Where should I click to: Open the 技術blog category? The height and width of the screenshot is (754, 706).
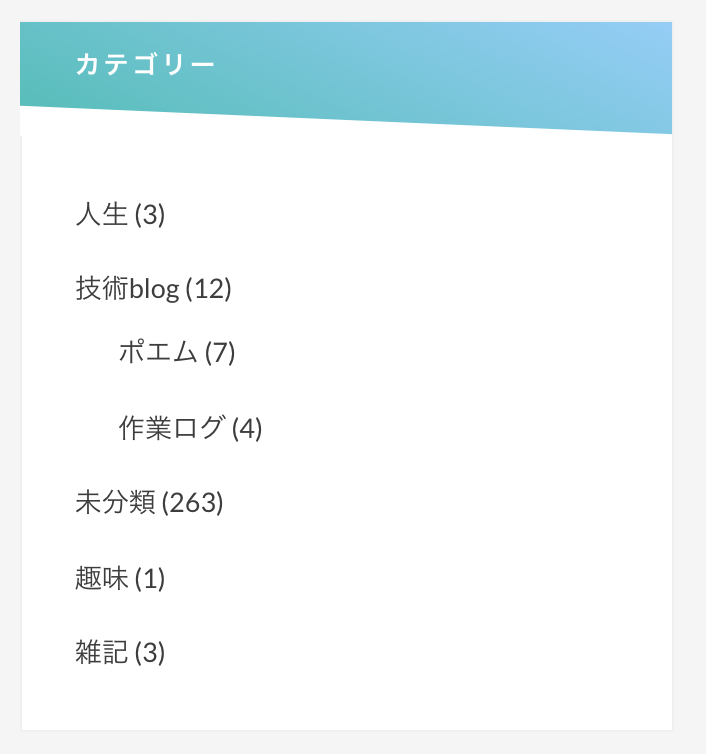point(127,290)
